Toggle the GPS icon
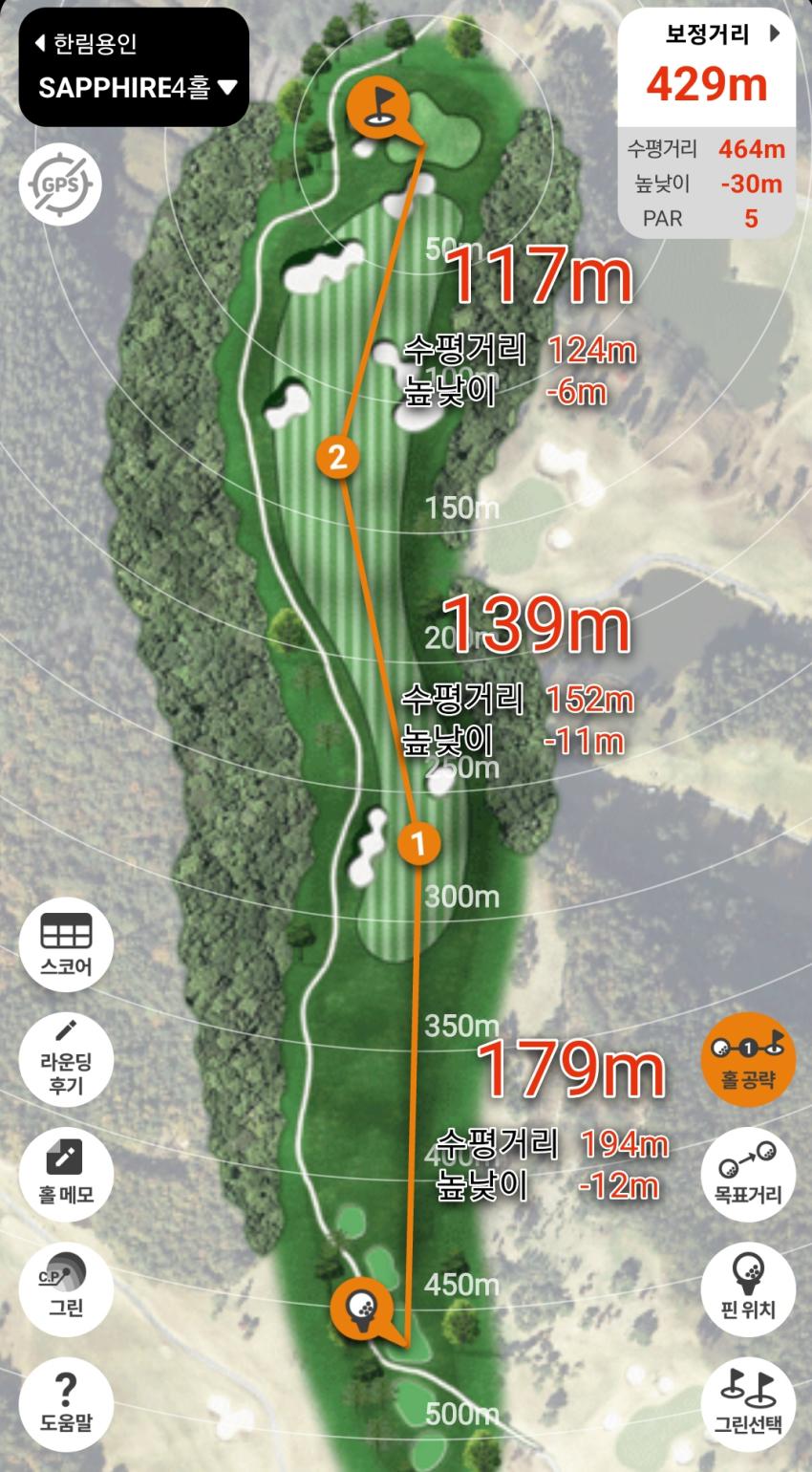812x1472 pixels. coord(60,184)
